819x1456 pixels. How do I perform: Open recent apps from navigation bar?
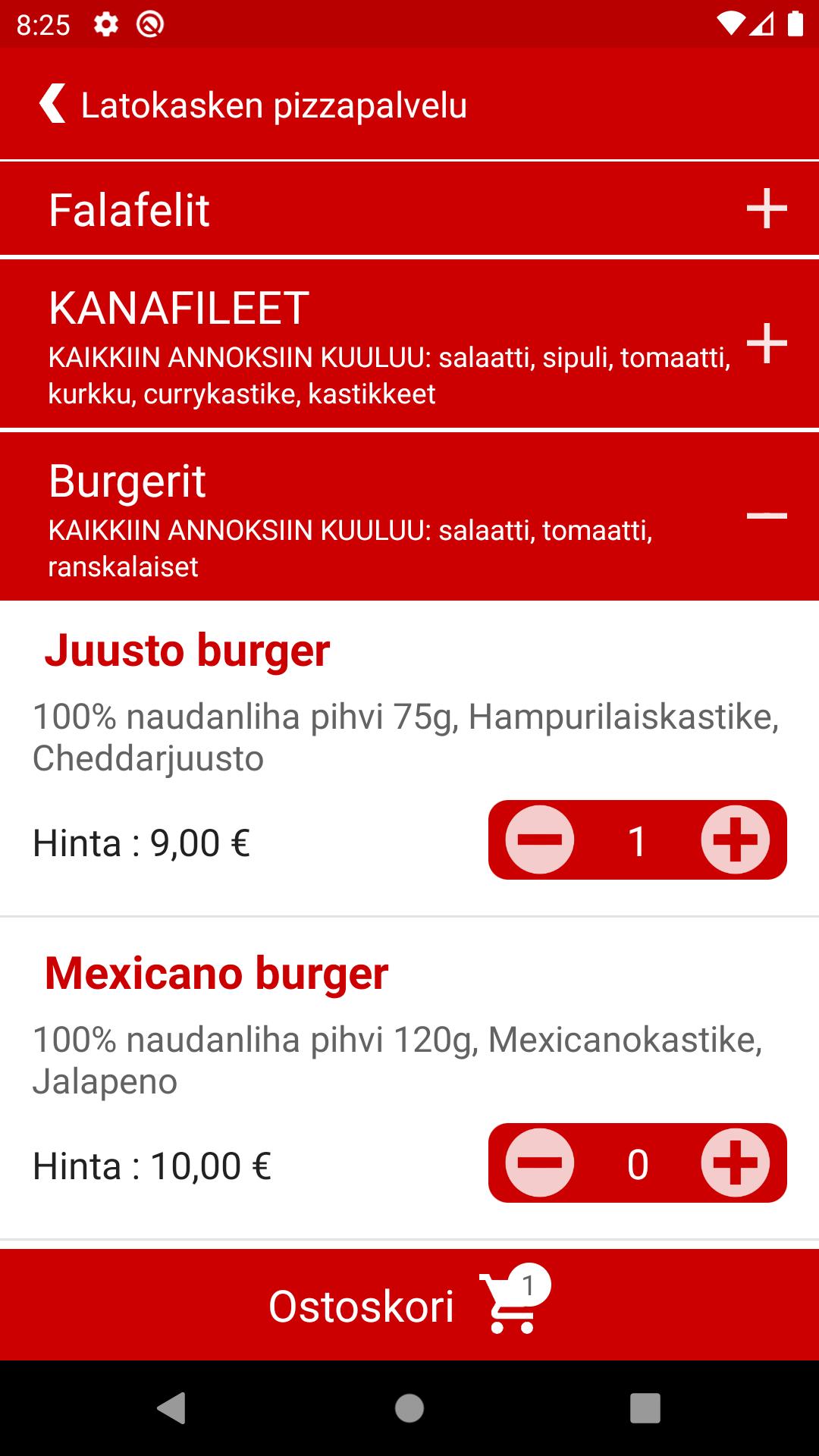coord(645,1409)
